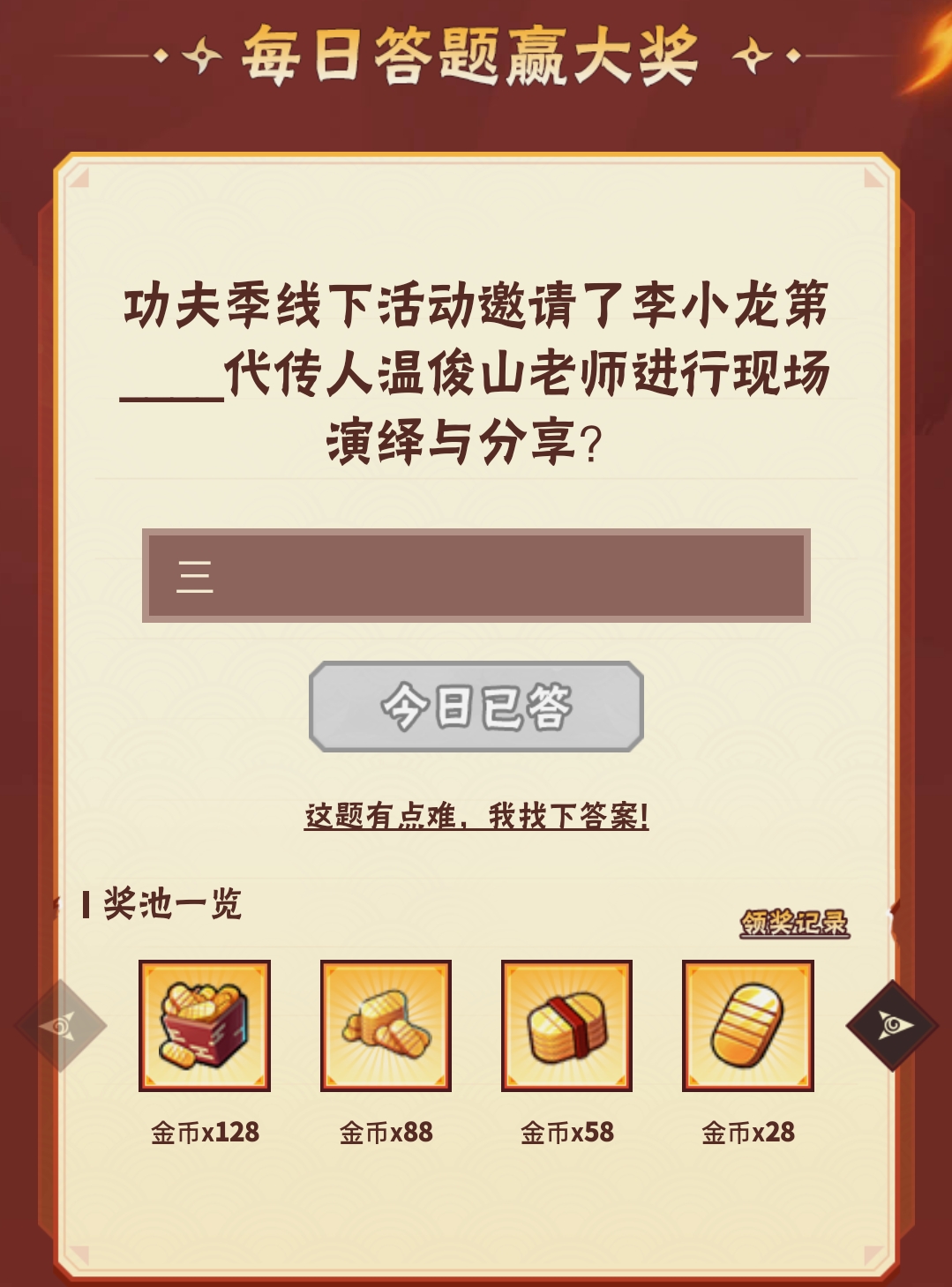View the 金币x128 prize item
The image size is (952, 1287).
(x=205, y=1026)
